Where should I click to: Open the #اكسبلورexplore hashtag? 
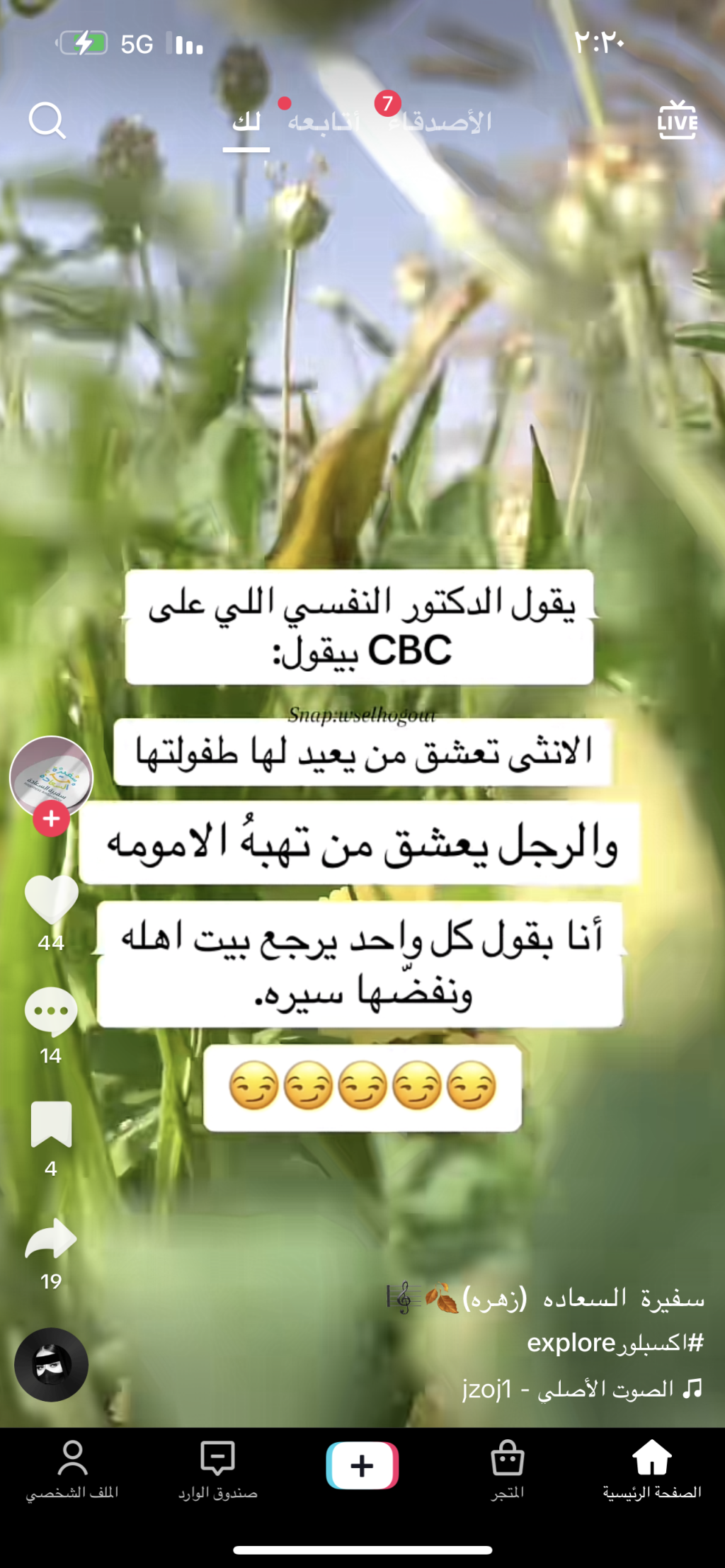pyautogui.click(x=615, y=1343)
